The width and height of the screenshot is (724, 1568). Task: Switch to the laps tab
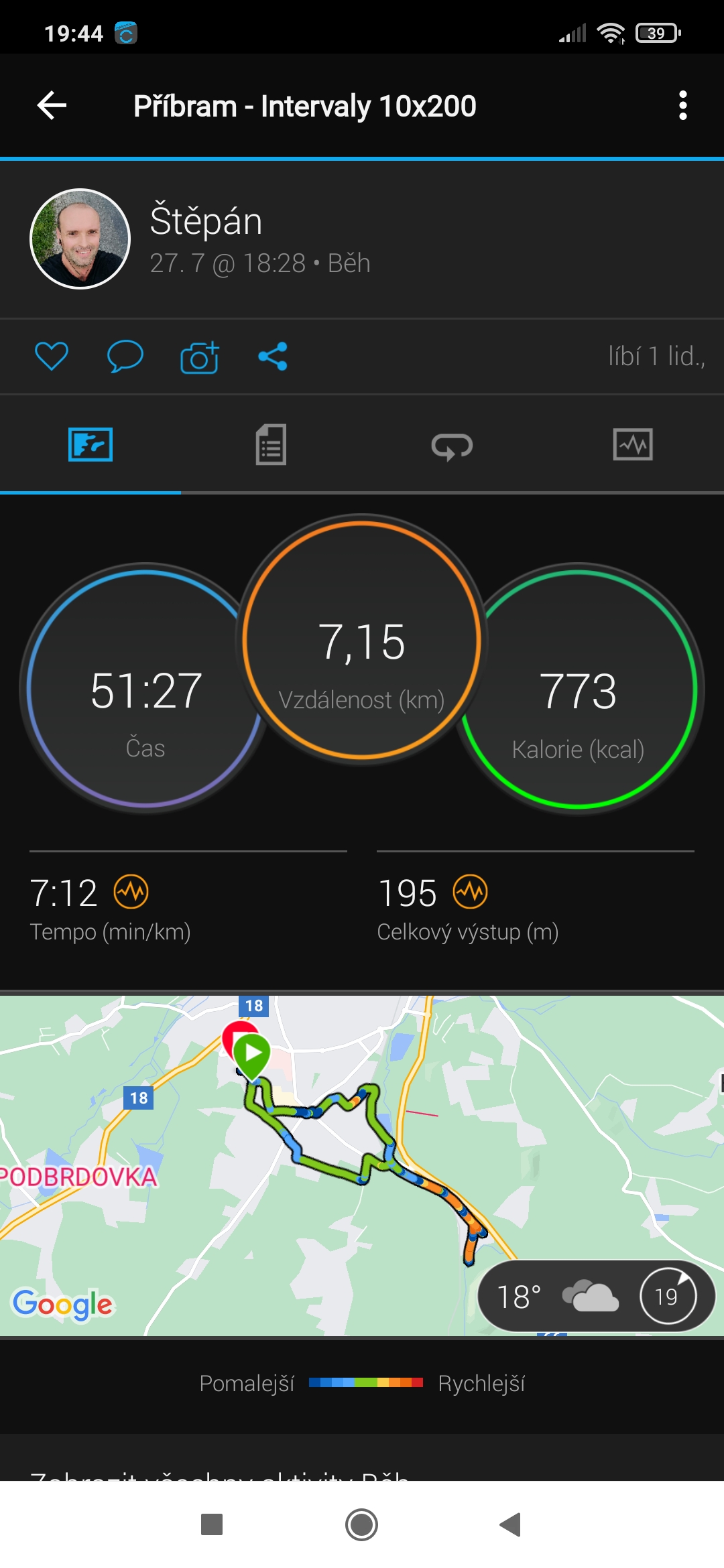click(x=452, y=446)
